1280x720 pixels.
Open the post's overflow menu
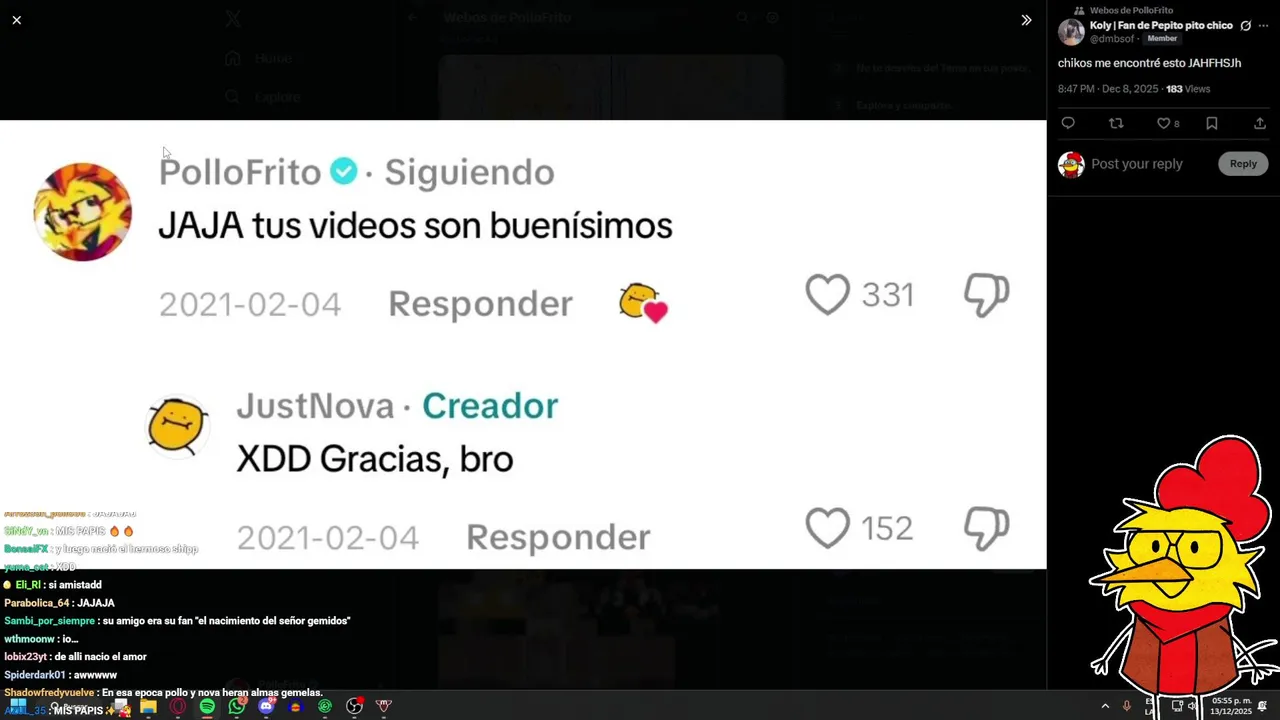coord(1263,26)
